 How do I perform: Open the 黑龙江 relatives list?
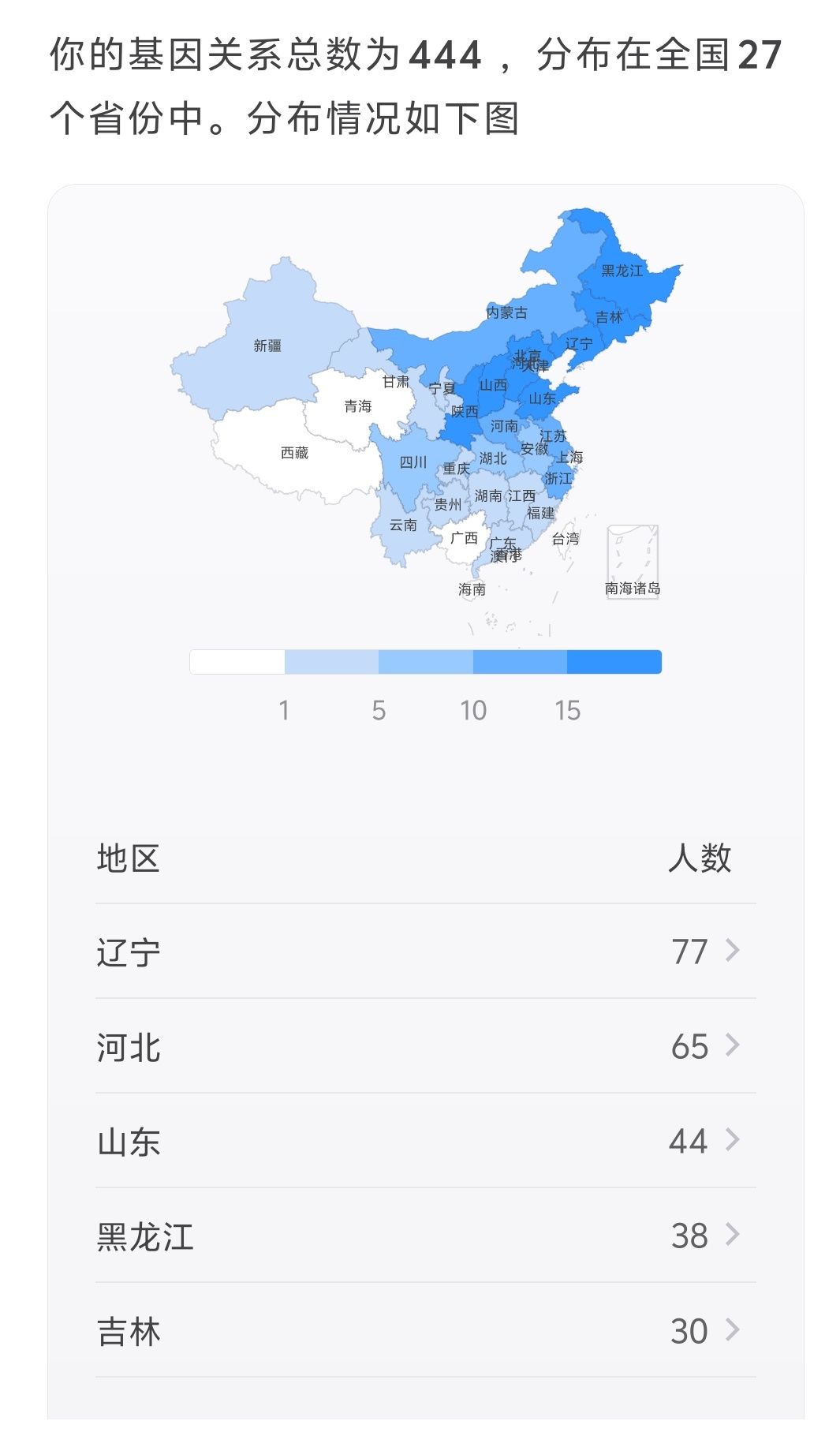[425, 1236]
